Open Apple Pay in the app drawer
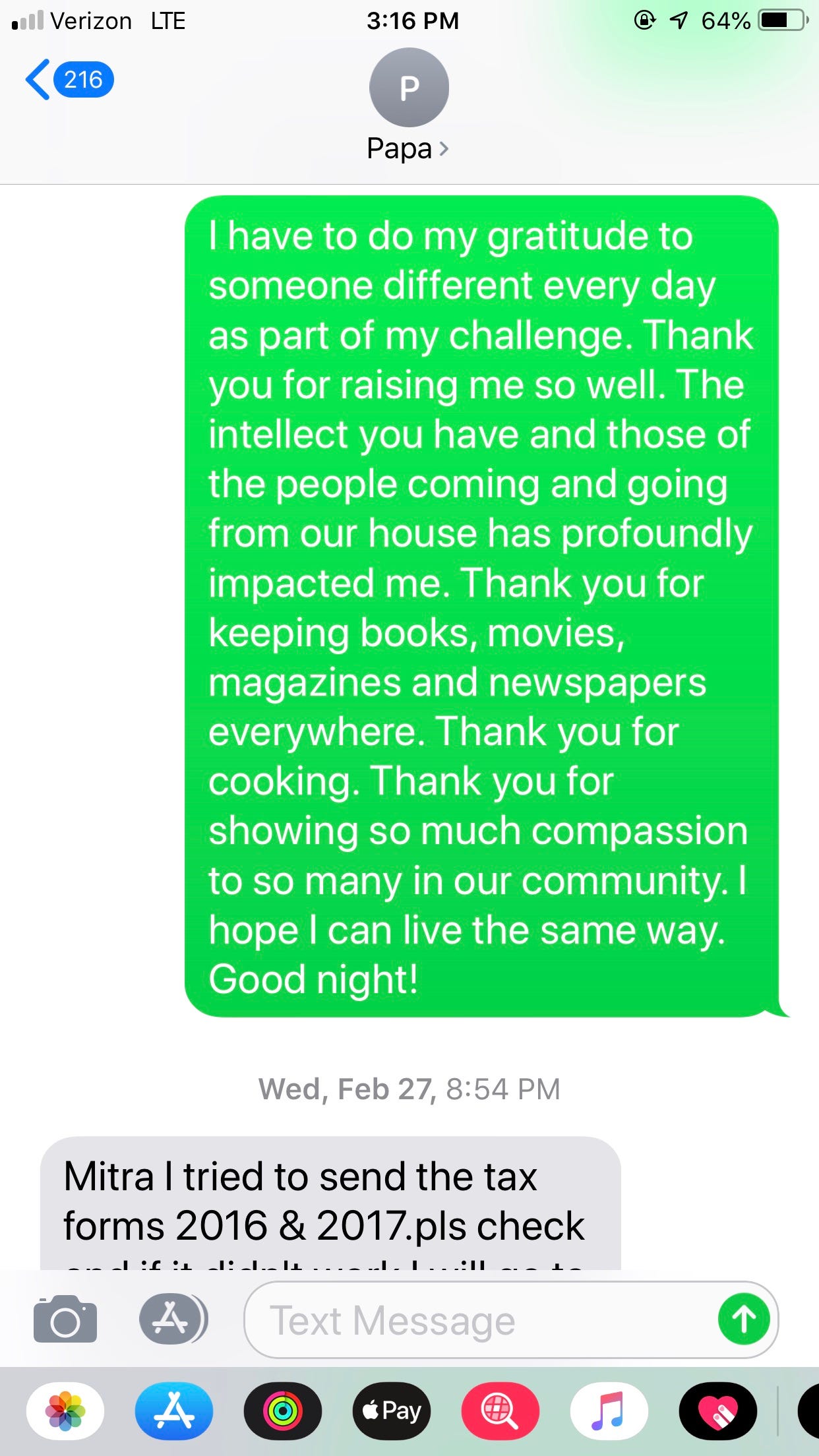The width and height of the screenshot is (819, 1456). [x=392, y=1411]
